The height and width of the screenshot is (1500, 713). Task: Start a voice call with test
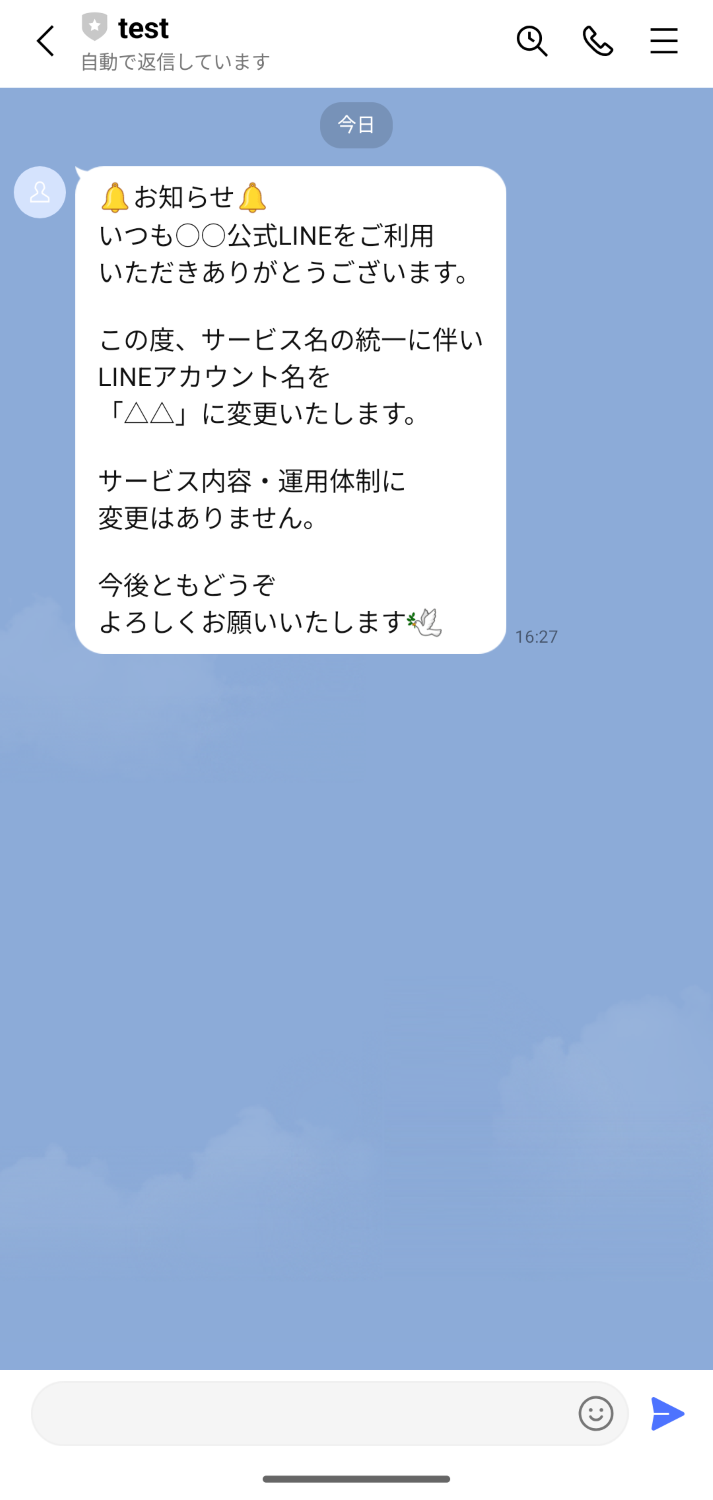598,41
